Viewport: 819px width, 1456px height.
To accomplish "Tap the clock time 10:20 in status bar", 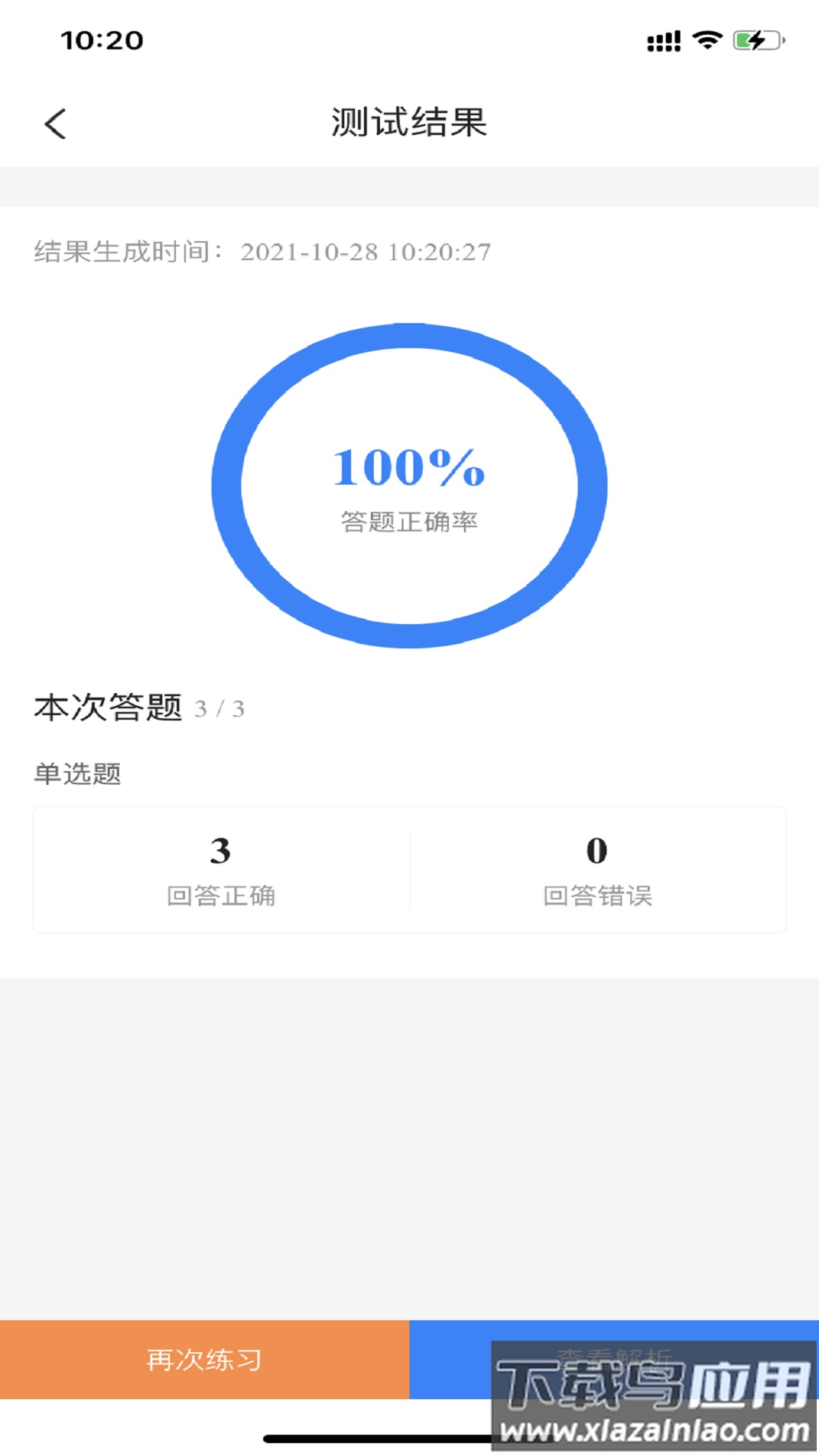I will [x=101, y=42].
